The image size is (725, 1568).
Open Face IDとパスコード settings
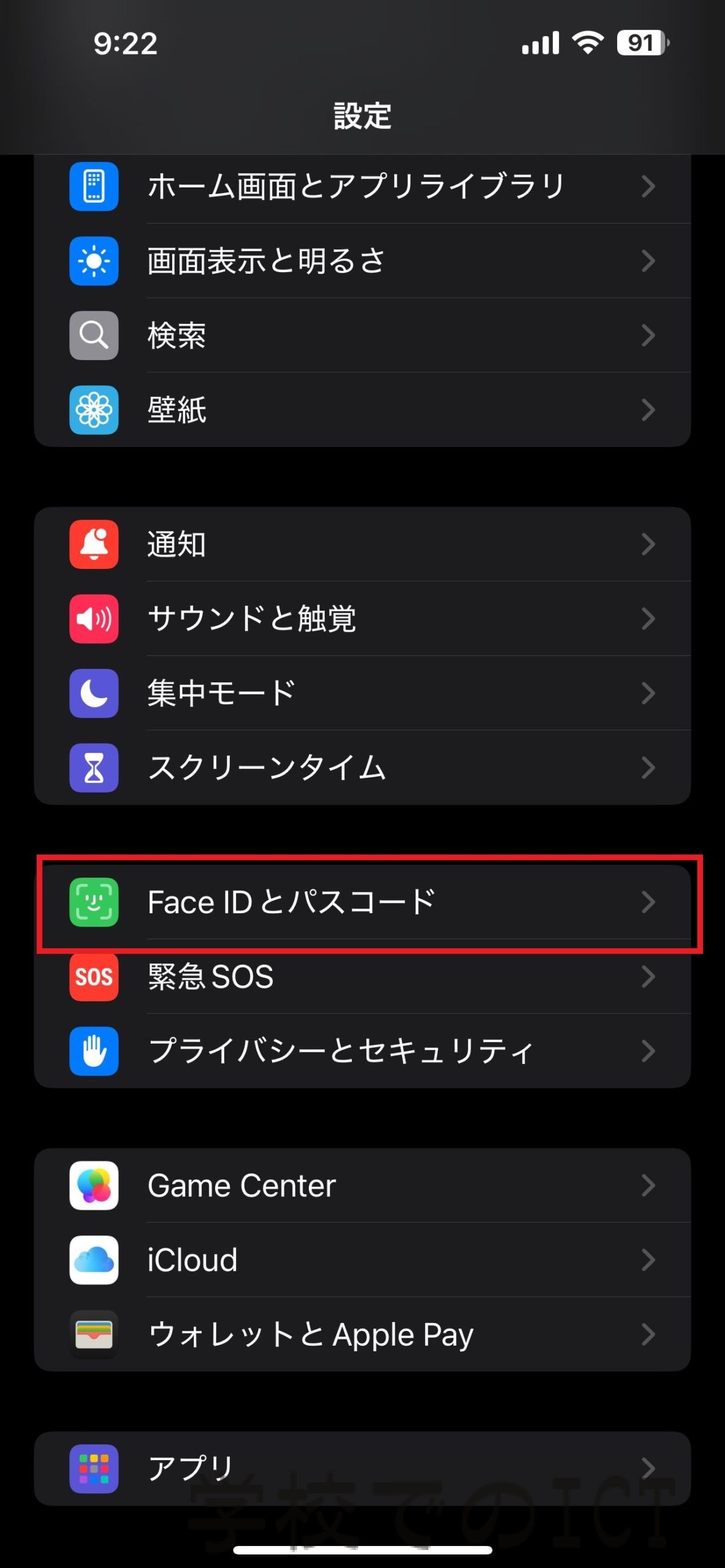[362, 902]
